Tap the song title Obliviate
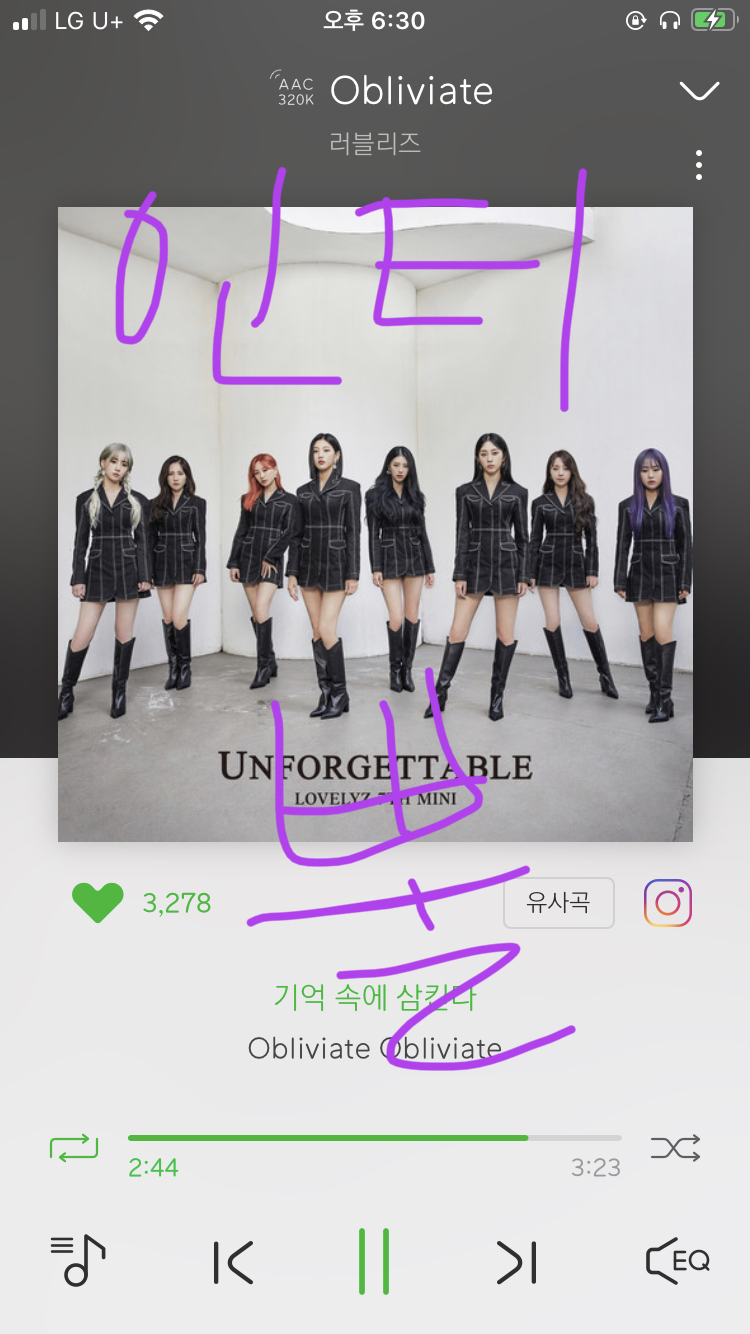Image resolution: width=750 pixels, height=1334 pixels. click(x=410, y=90)
